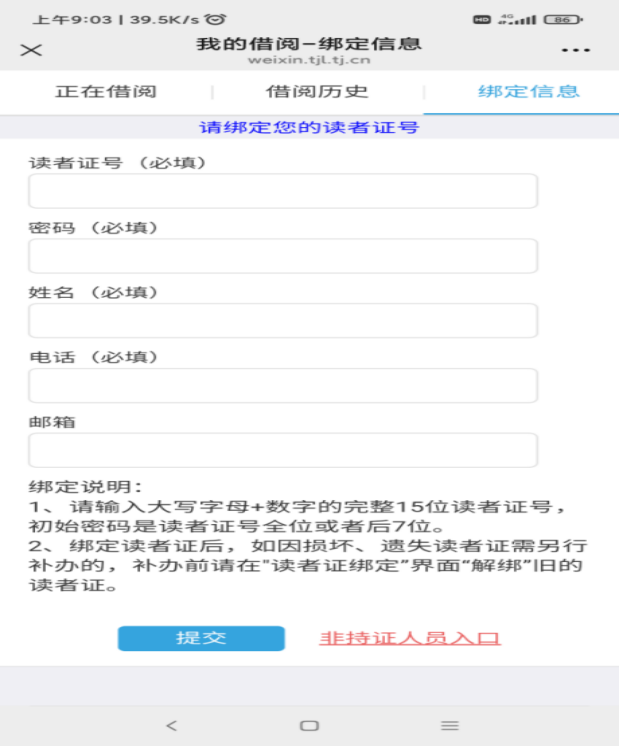This screenshot has height=746, width=619.
Task: Submit the form with the 提交 button
Action: pos(201,638)
